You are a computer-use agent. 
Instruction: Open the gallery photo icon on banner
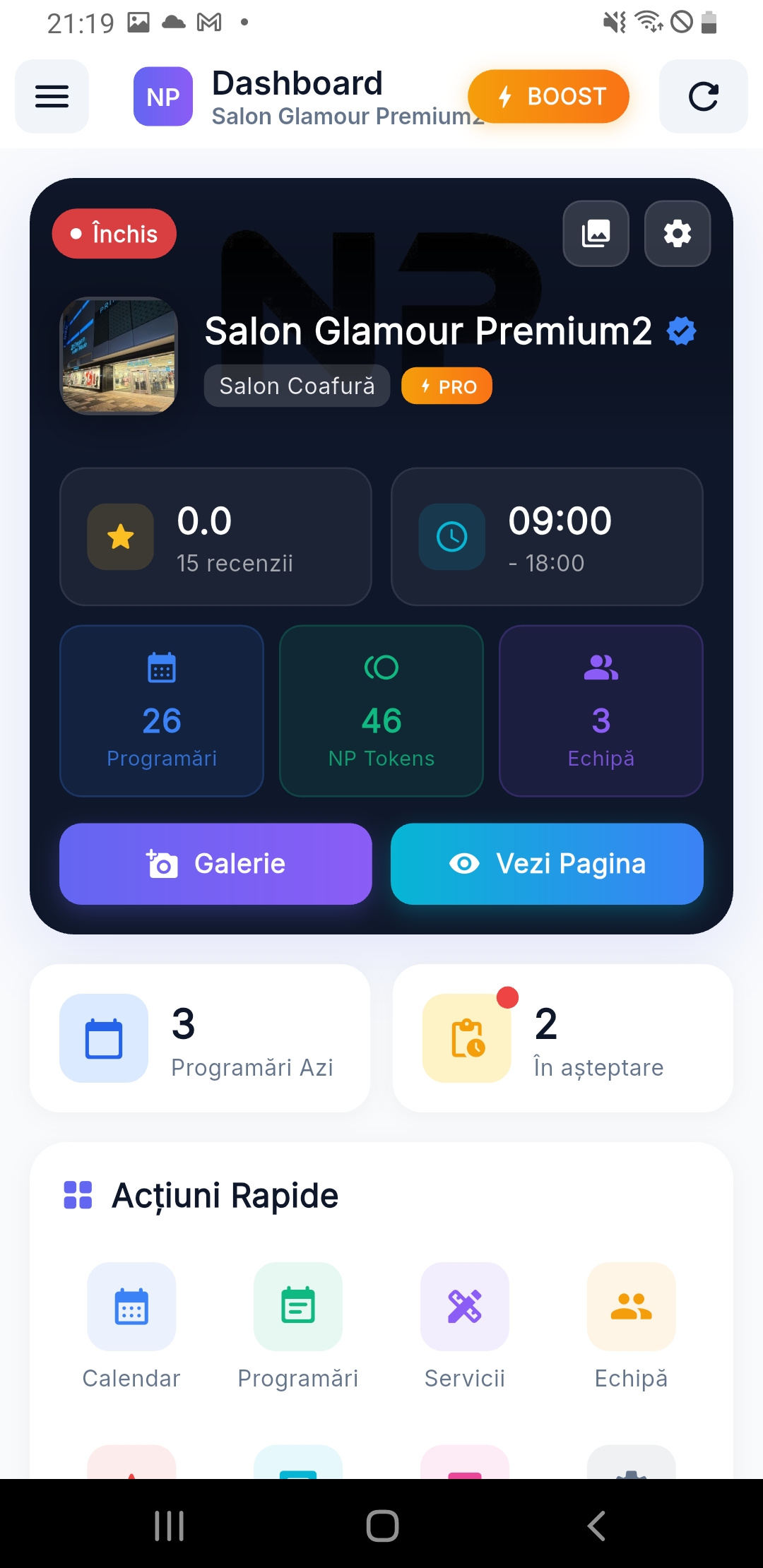(596, 233)
